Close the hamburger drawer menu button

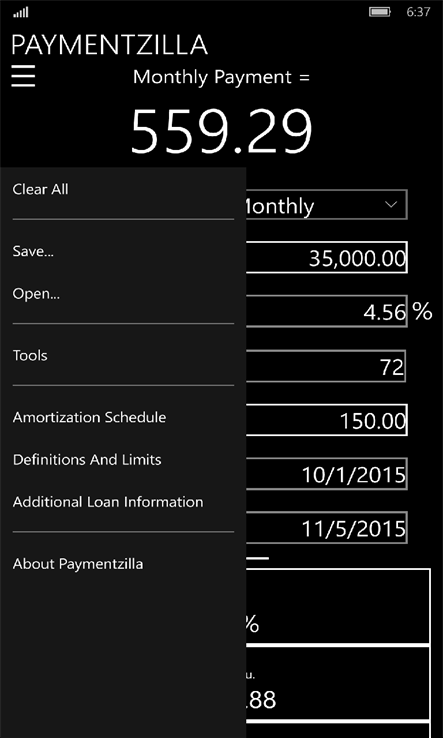pyautogui.click(x=23, y=76)
